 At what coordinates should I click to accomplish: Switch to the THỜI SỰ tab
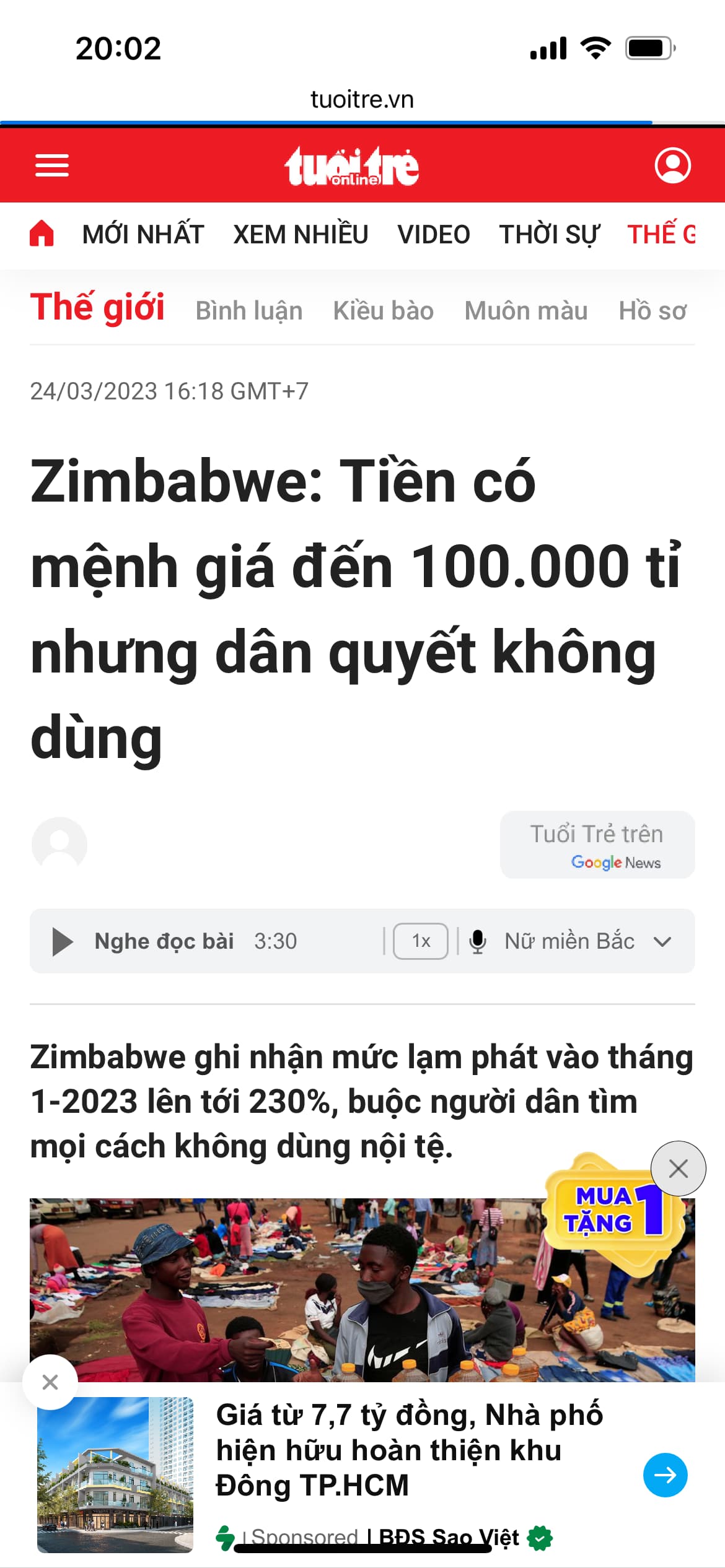pos(549,235)
